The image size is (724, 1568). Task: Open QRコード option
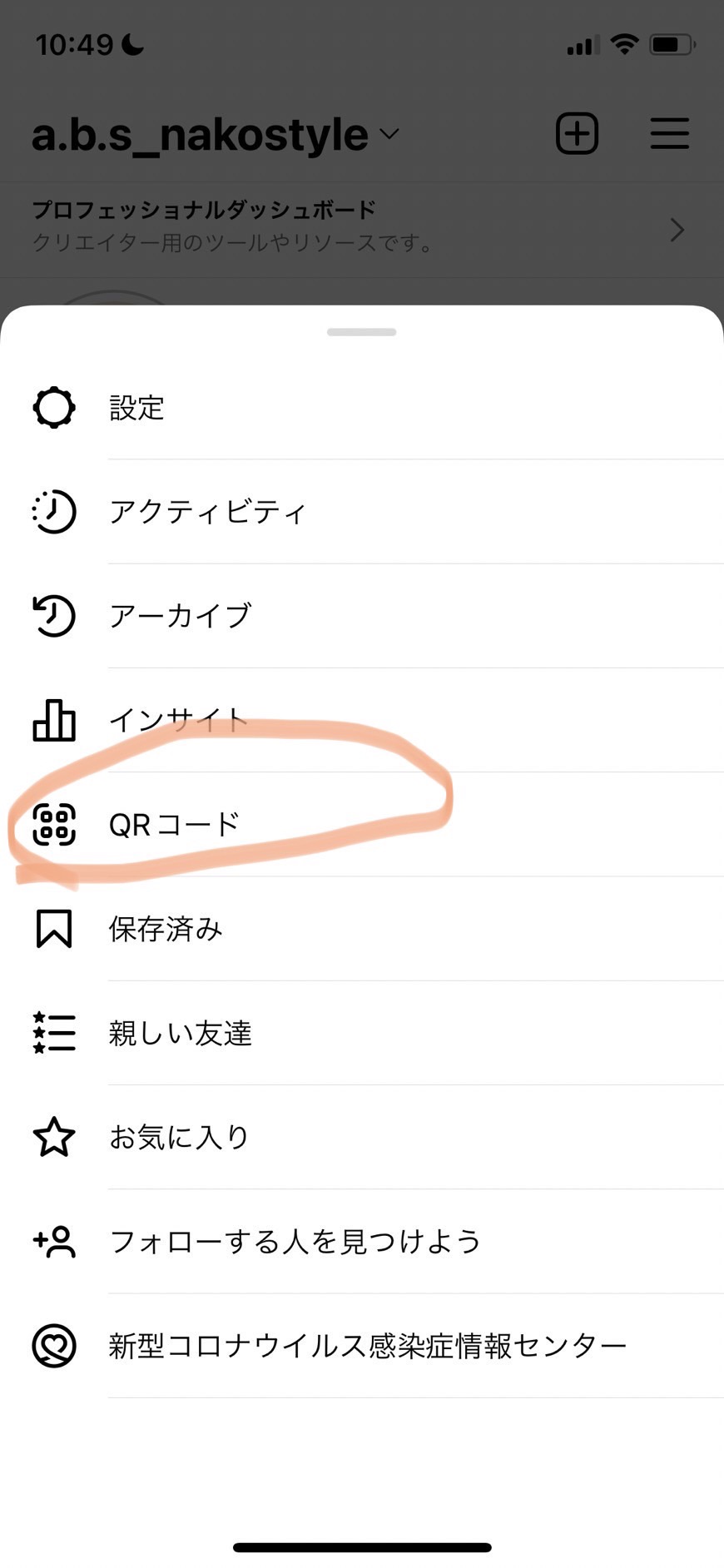tap(362, 824)
